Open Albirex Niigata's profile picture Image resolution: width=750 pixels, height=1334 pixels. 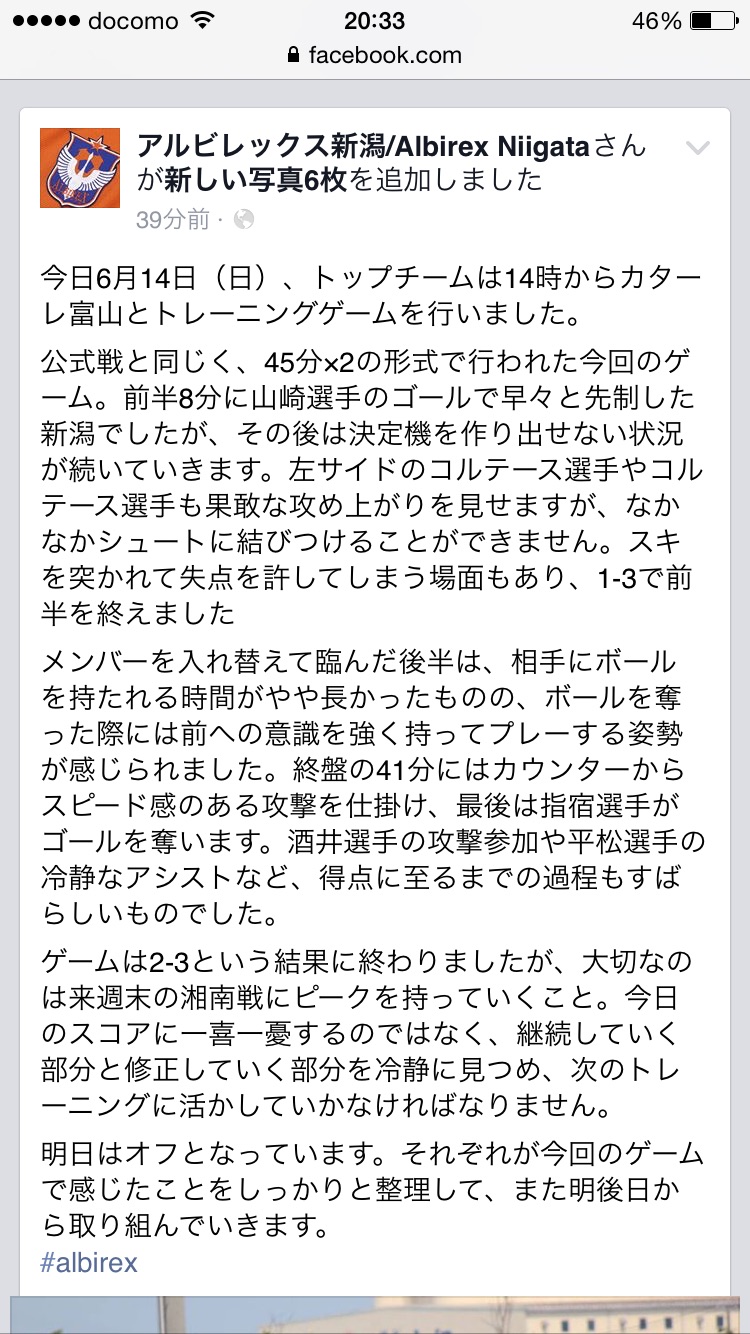[x=80, y=168]
